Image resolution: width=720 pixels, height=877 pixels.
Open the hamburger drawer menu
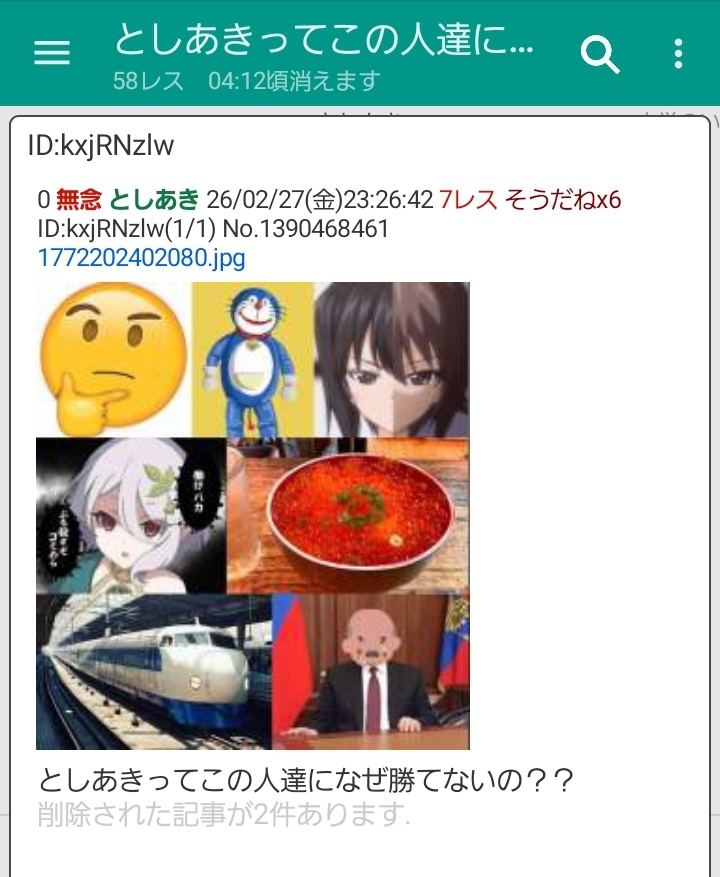coord(52,53)
